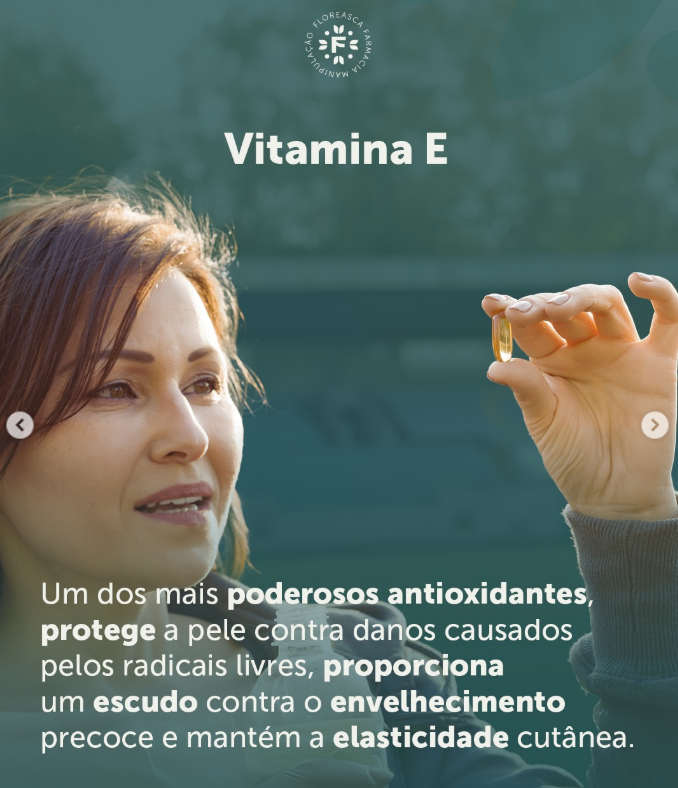The width and height of the screenshot is (678, 788).
Task: Advance to the next carousel image
Action: pos(654,425)
